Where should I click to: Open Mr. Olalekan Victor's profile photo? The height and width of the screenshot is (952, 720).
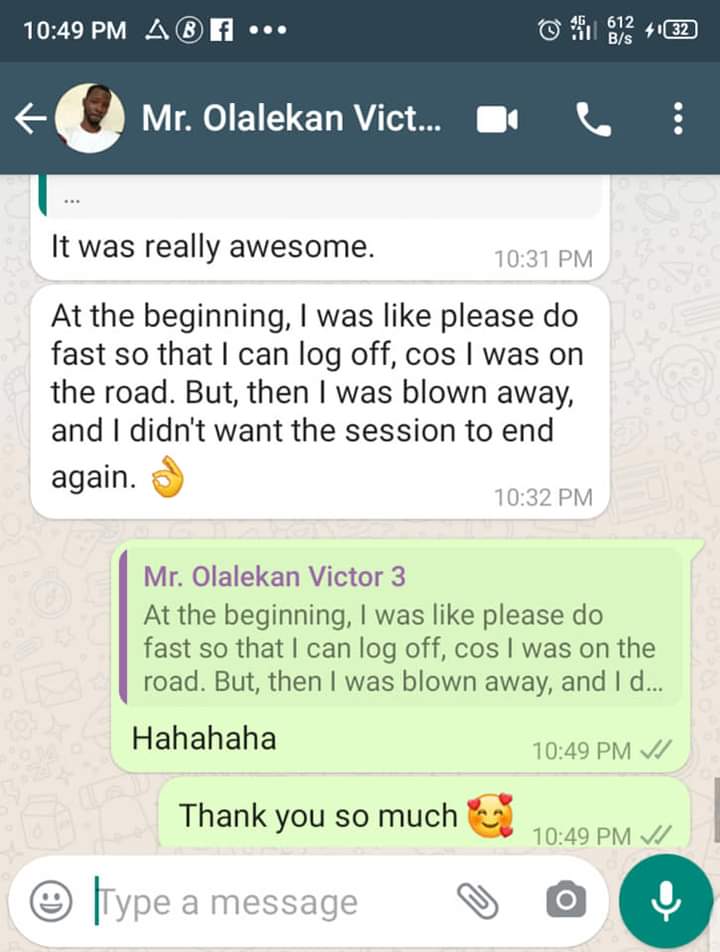click(90, 120)
